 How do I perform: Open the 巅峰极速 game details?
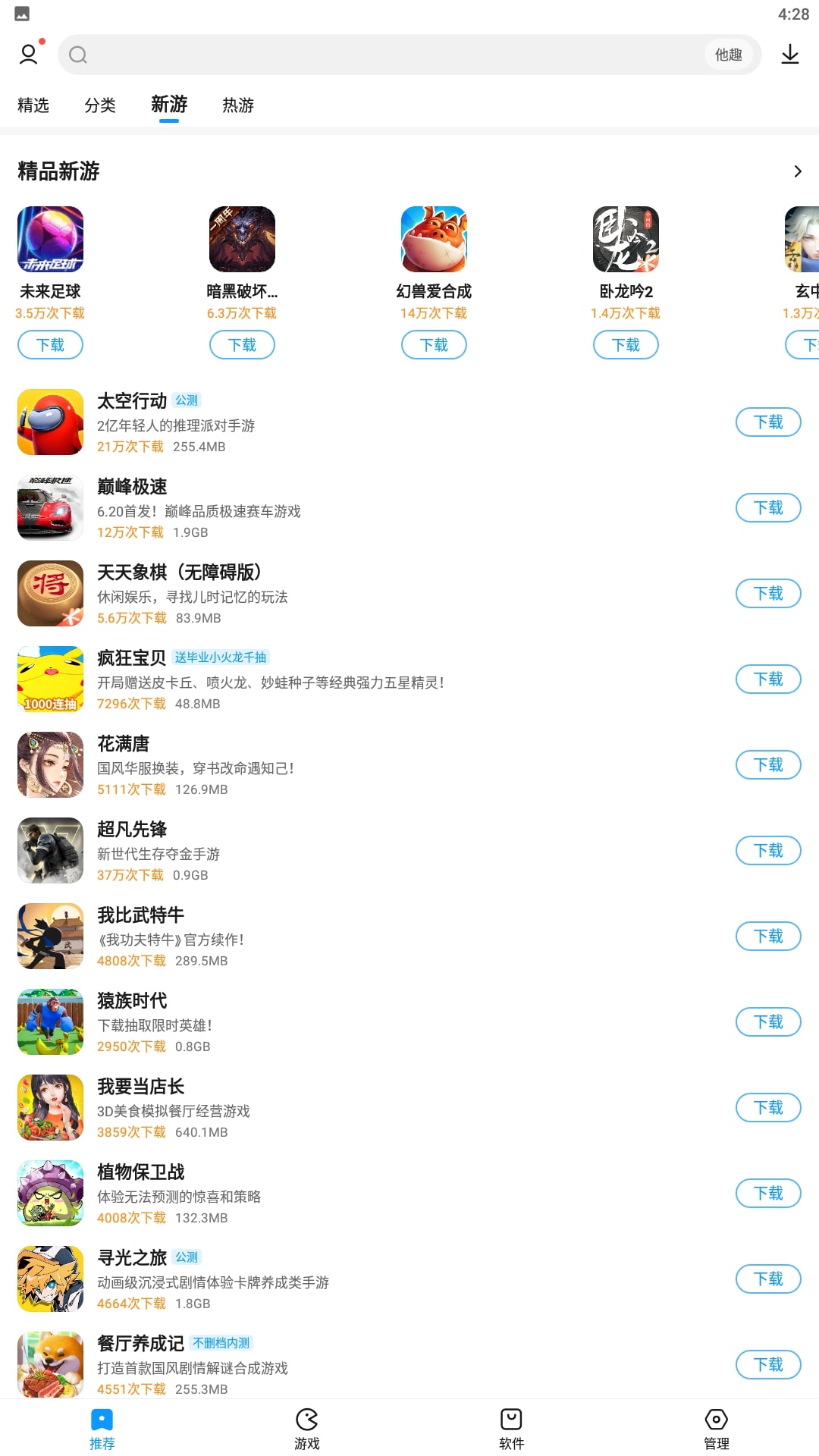[x=303, y=507]
